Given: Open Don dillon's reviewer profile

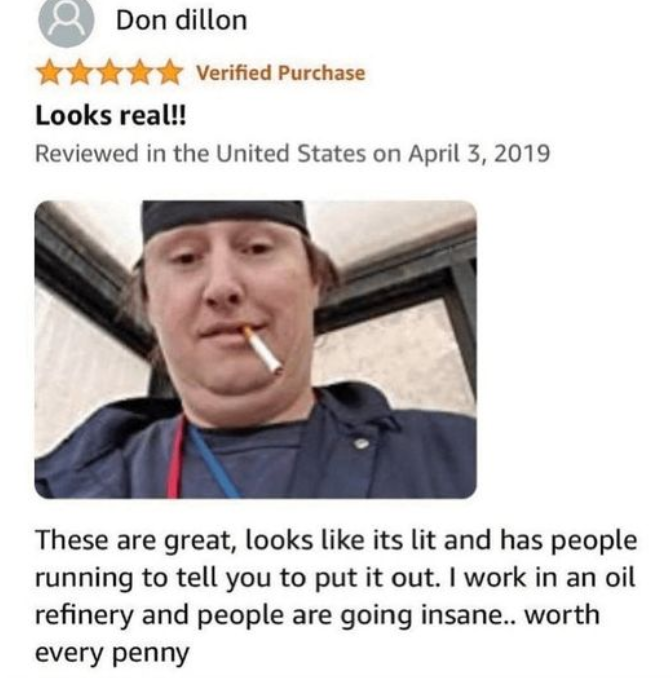Looking at the screenshot, I should pos(180,20).
